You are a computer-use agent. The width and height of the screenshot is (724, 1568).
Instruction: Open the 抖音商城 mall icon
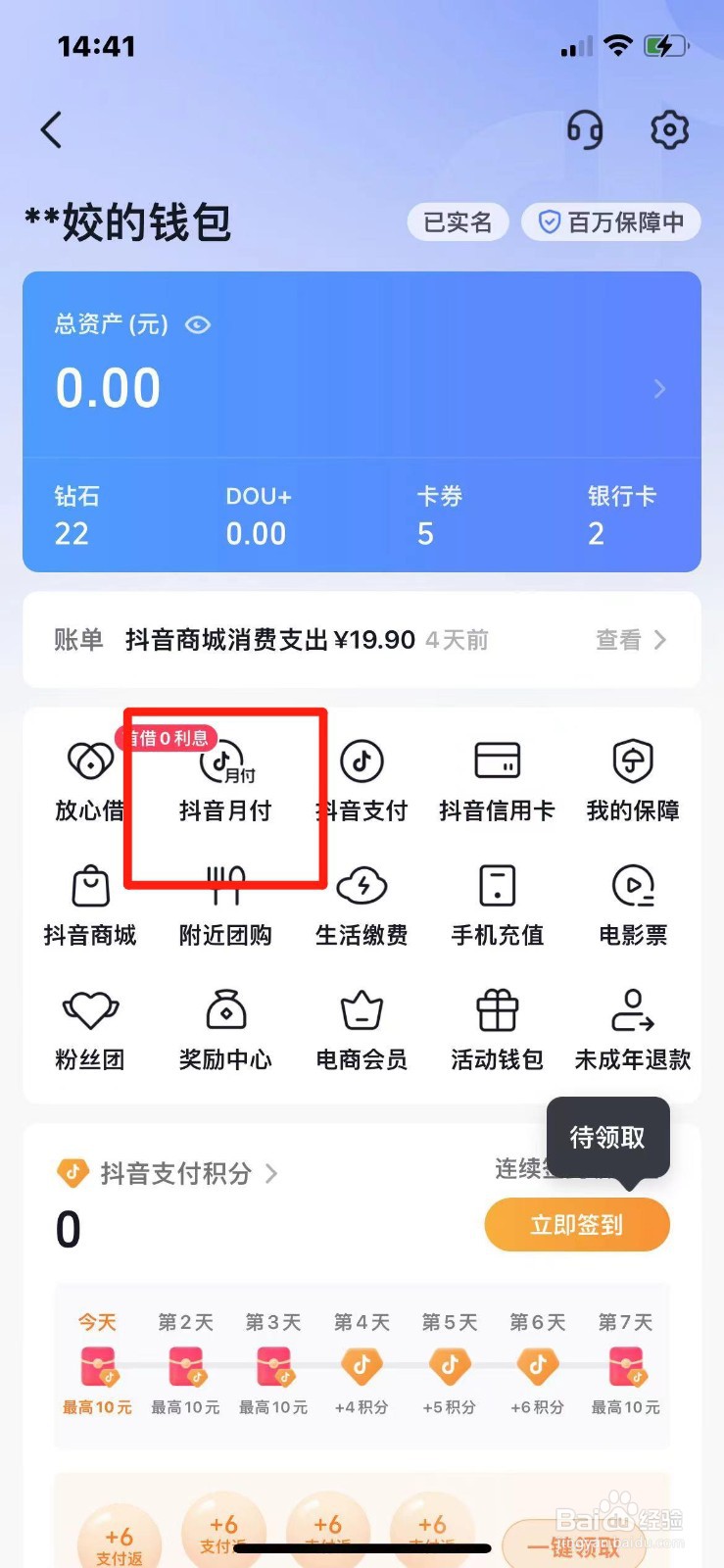click(89, 902)
